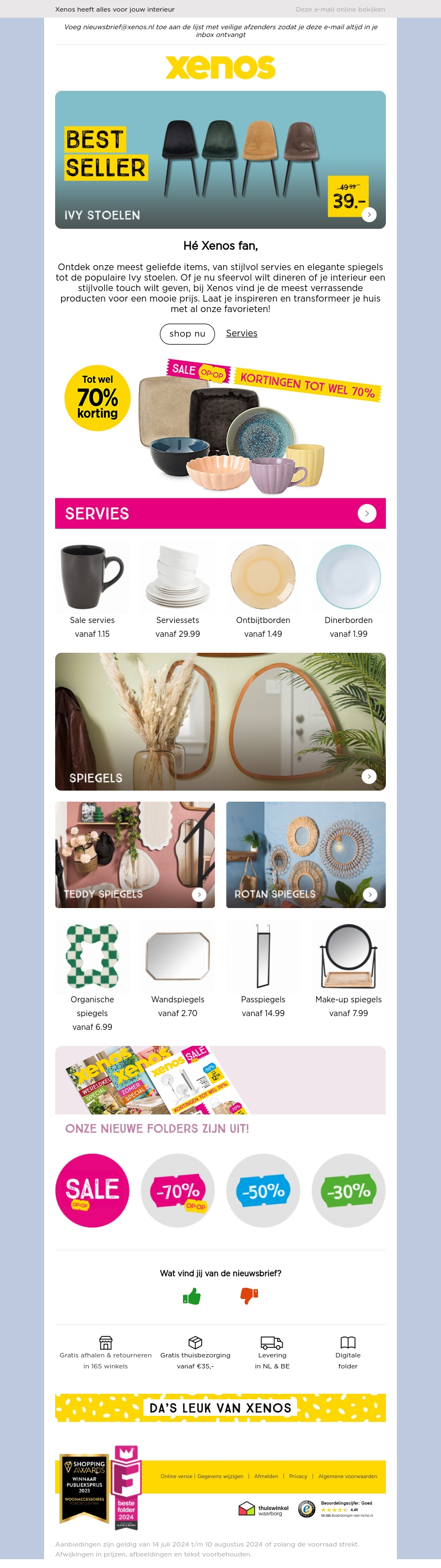Image resolution: width=441 pixels, height=1568 pixels.
Task: Open 'Deze e-mail online bekijken' link
Action: 340,9
